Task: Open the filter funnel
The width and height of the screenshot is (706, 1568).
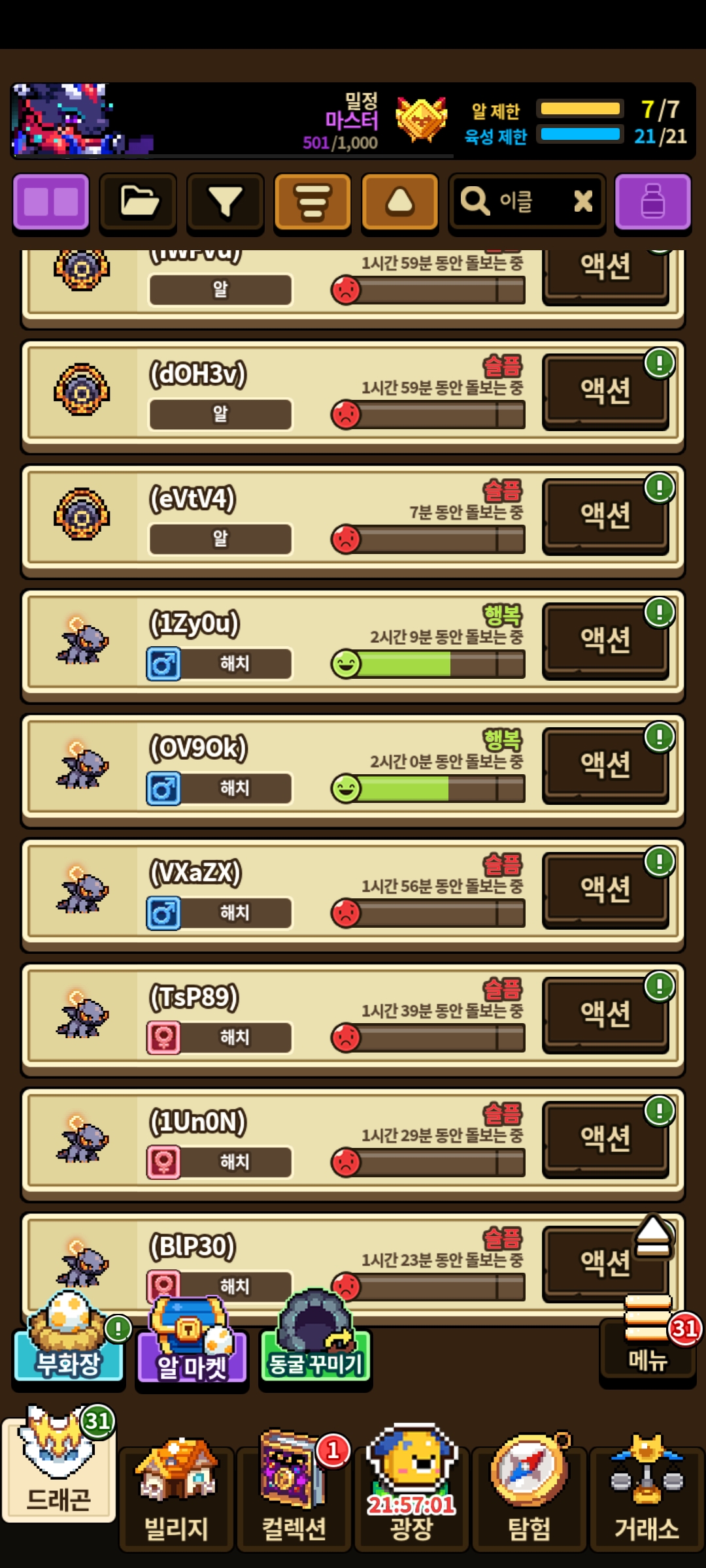Action: pos(225,202)
